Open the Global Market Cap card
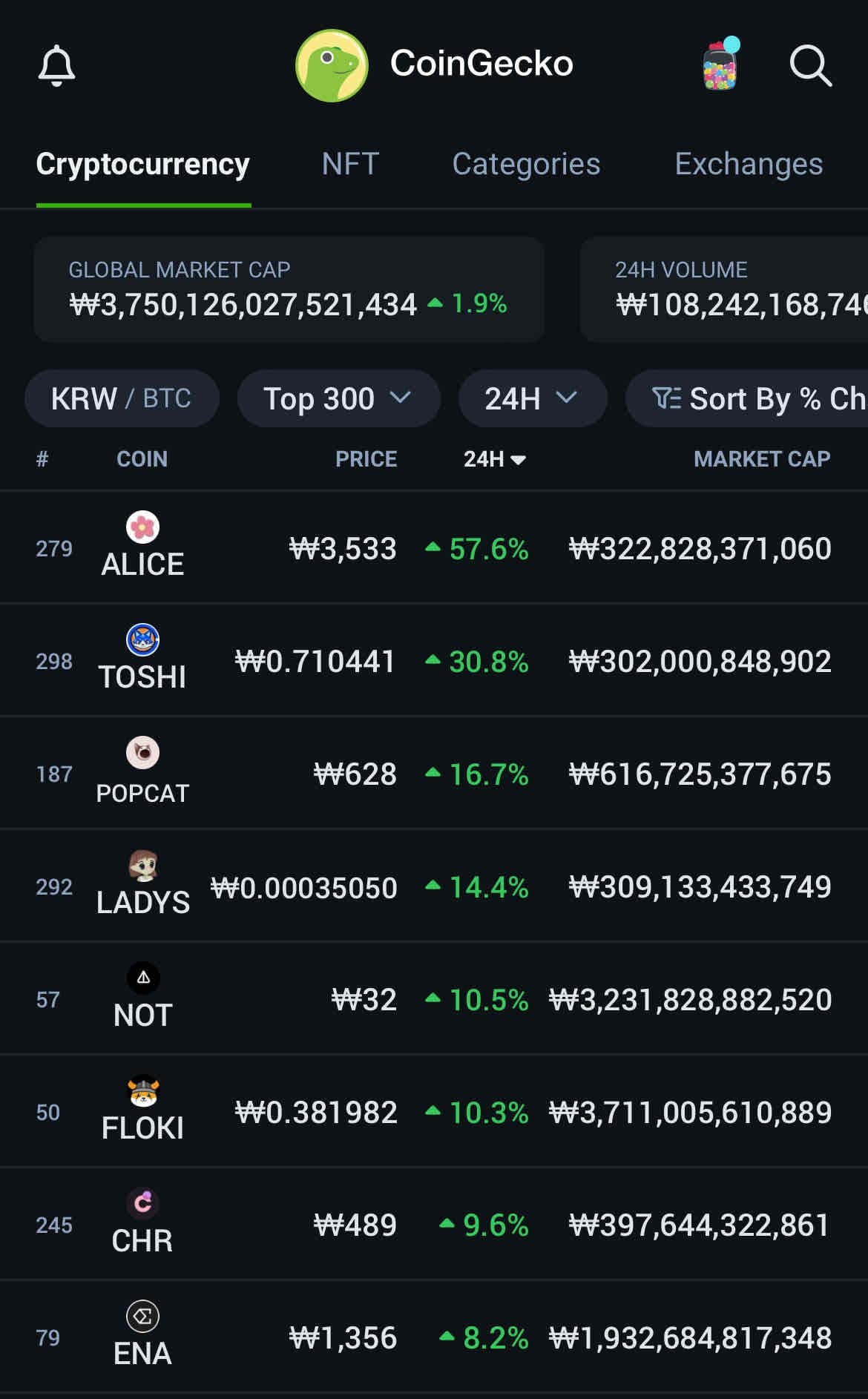Screen dimensions: 868x1399 [x=289, y=289]
